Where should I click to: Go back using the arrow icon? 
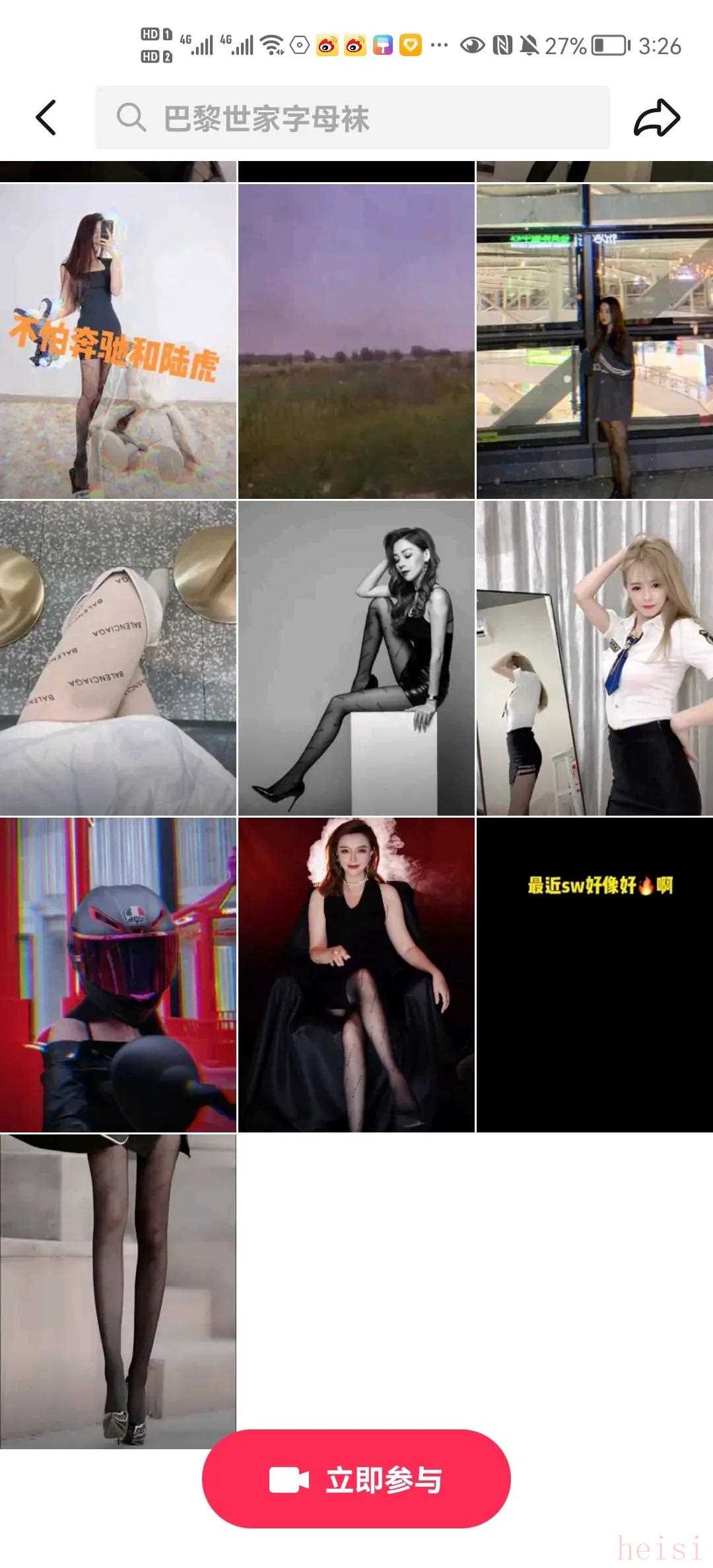point(46,118)
